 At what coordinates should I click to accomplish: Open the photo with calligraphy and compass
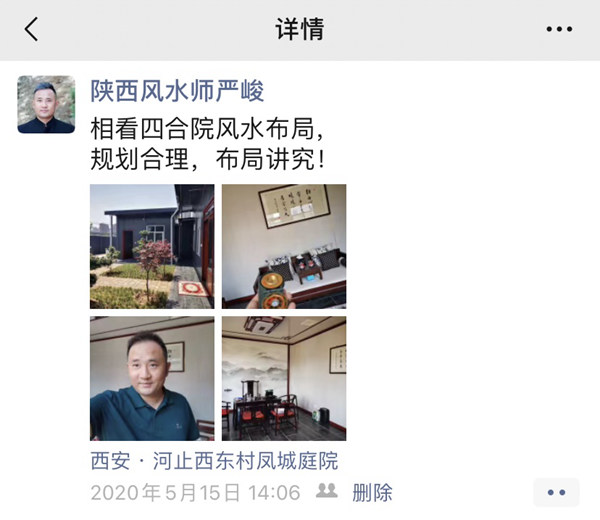point(284,246)
